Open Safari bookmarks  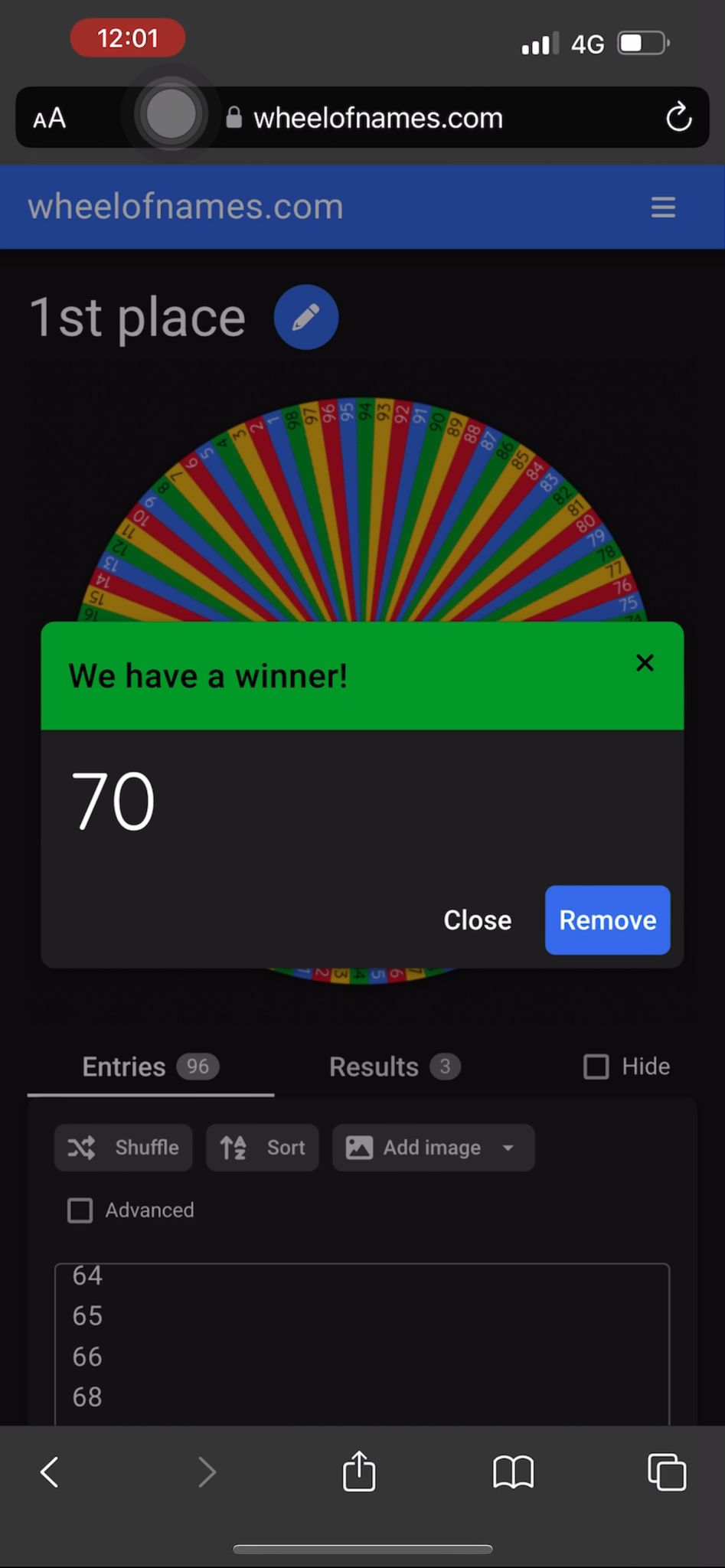[513, 1472]
